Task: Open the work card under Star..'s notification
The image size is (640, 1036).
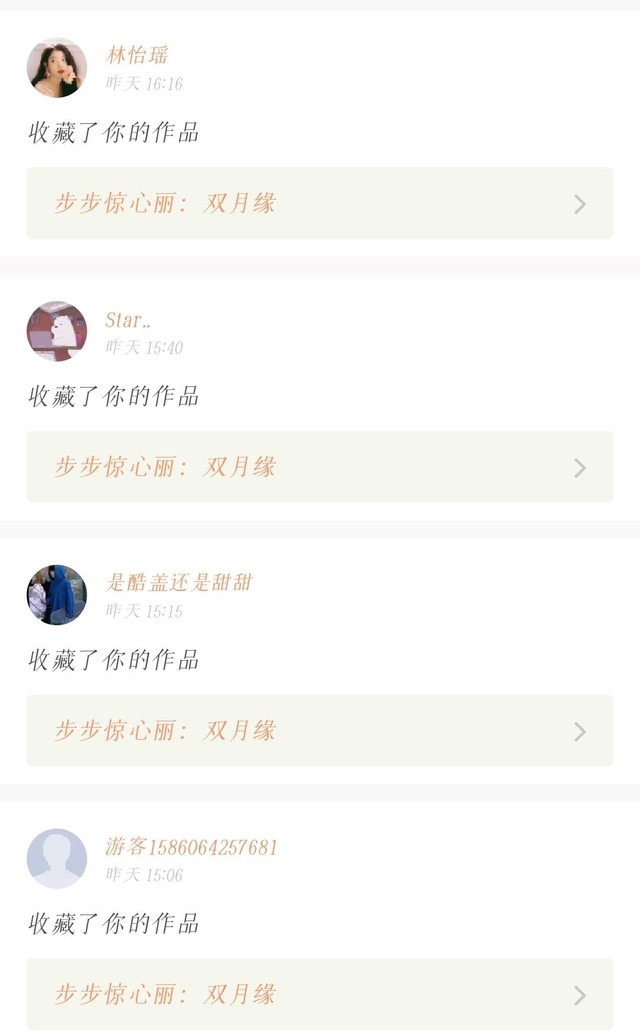Action: tap(320, 466)
